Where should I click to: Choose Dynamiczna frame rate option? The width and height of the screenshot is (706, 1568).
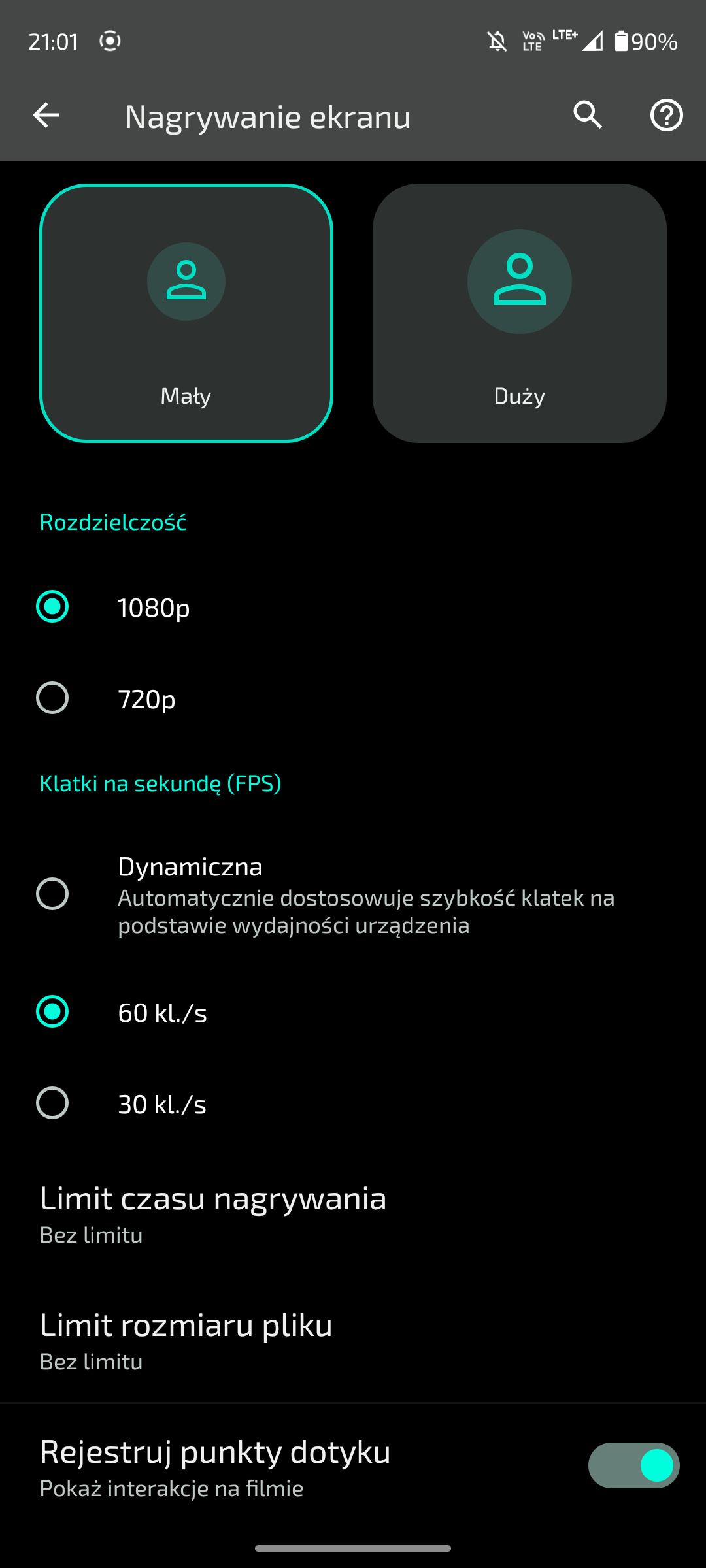click(x=353, y=894)
